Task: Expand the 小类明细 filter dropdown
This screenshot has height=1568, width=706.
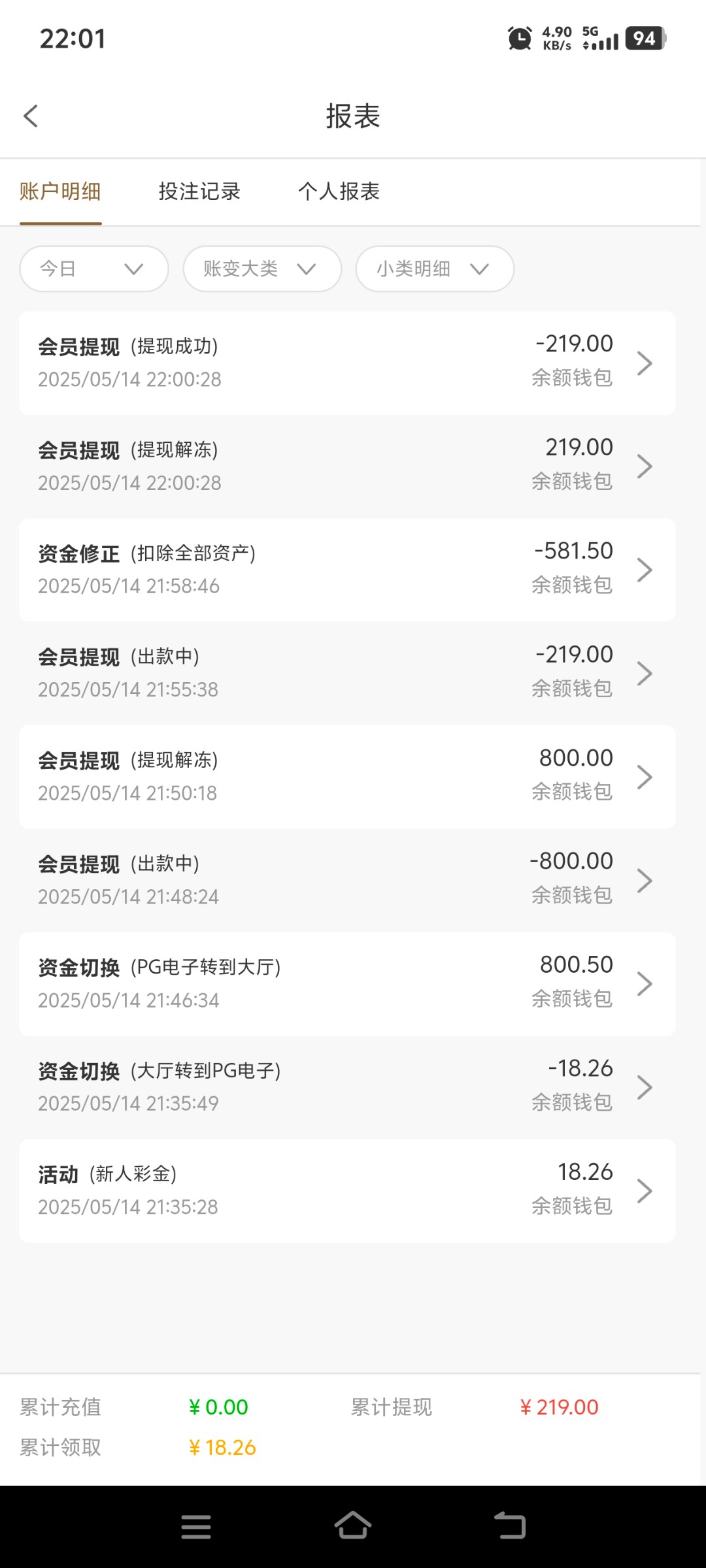Action: click(x=435, y=269)
